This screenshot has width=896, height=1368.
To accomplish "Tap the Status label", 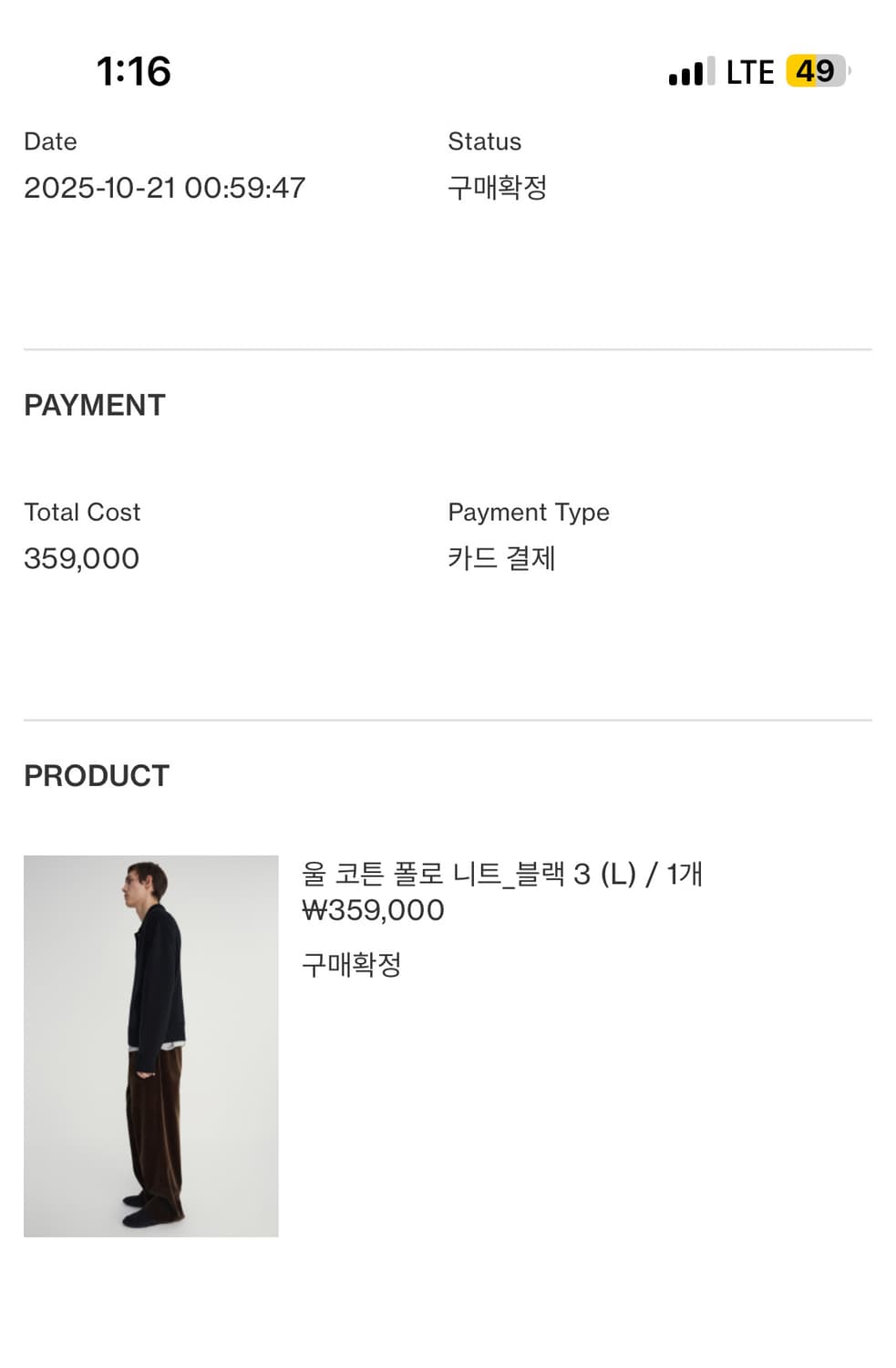I will (484, 140).
